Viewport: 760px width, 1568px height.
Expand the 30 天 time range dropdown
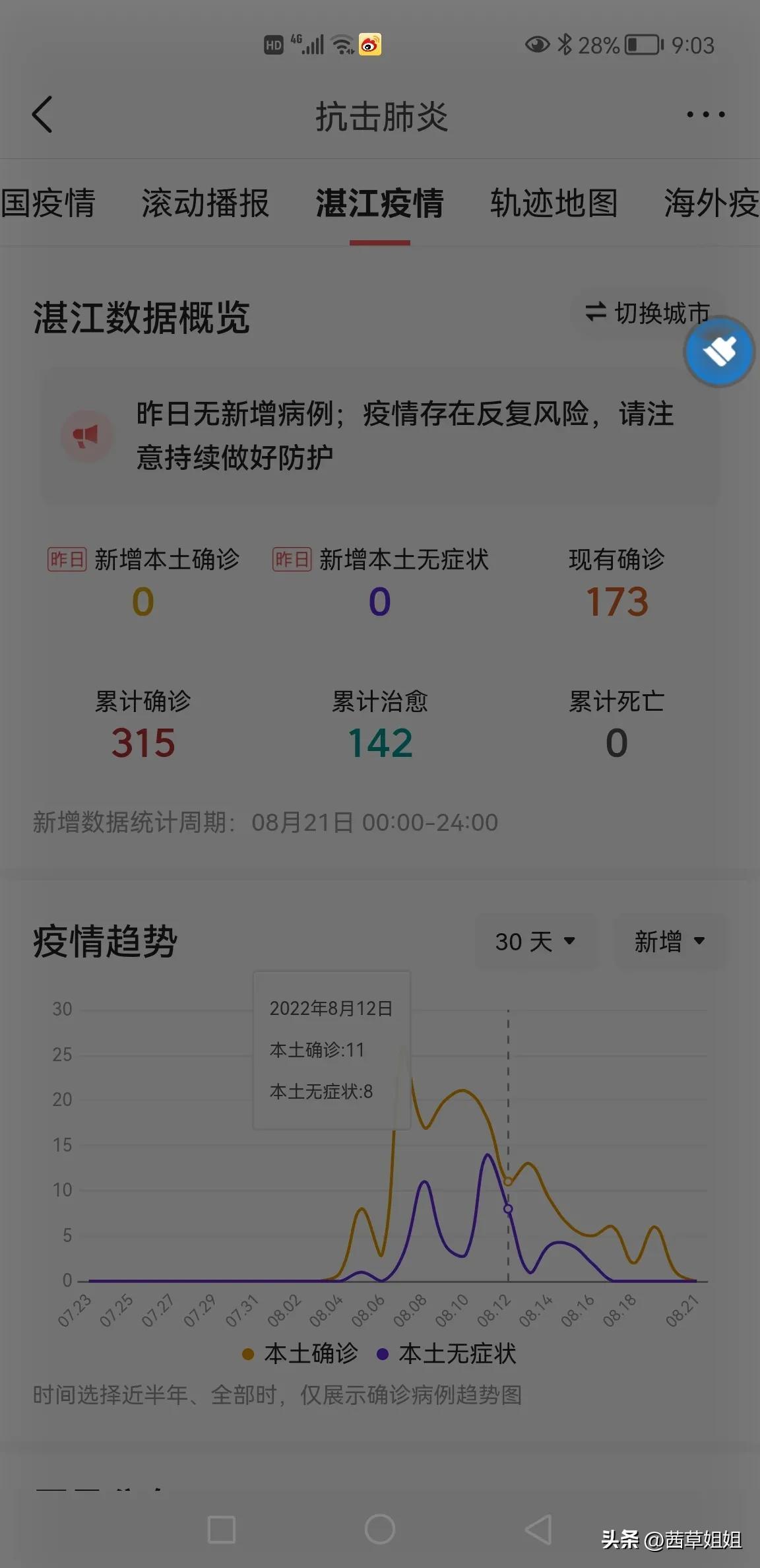pyautogui.click(x=535, y=942)
